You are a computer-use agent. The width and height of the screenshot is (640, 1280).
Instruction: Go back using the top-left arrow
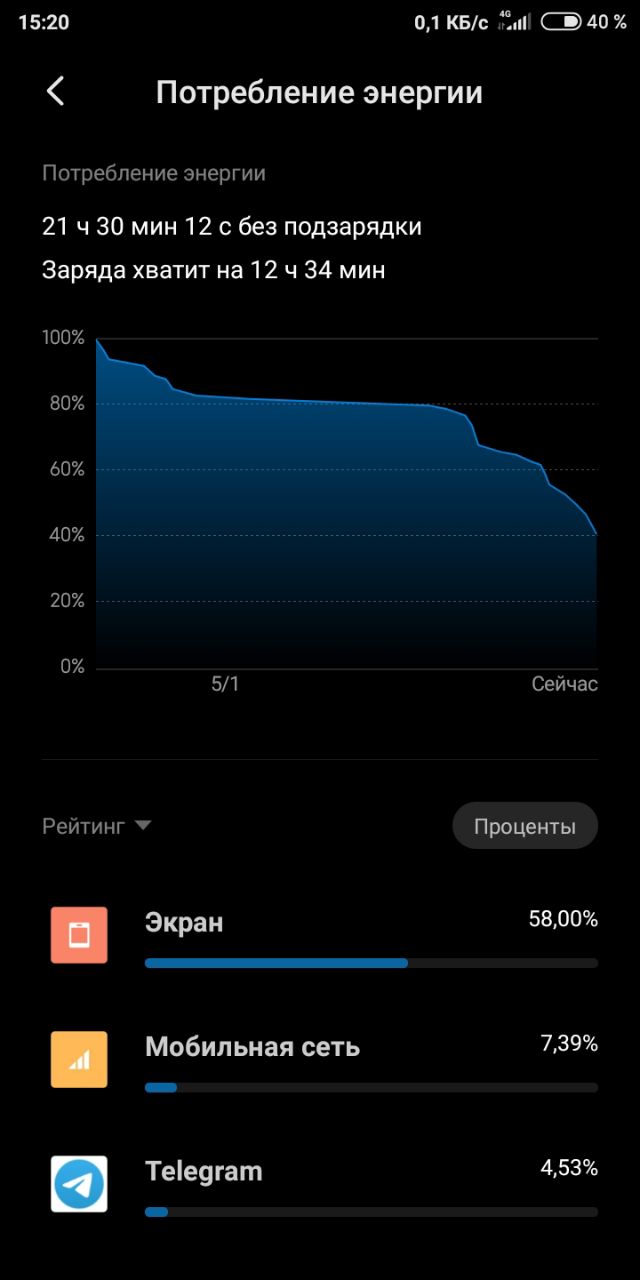pos(55,92)
